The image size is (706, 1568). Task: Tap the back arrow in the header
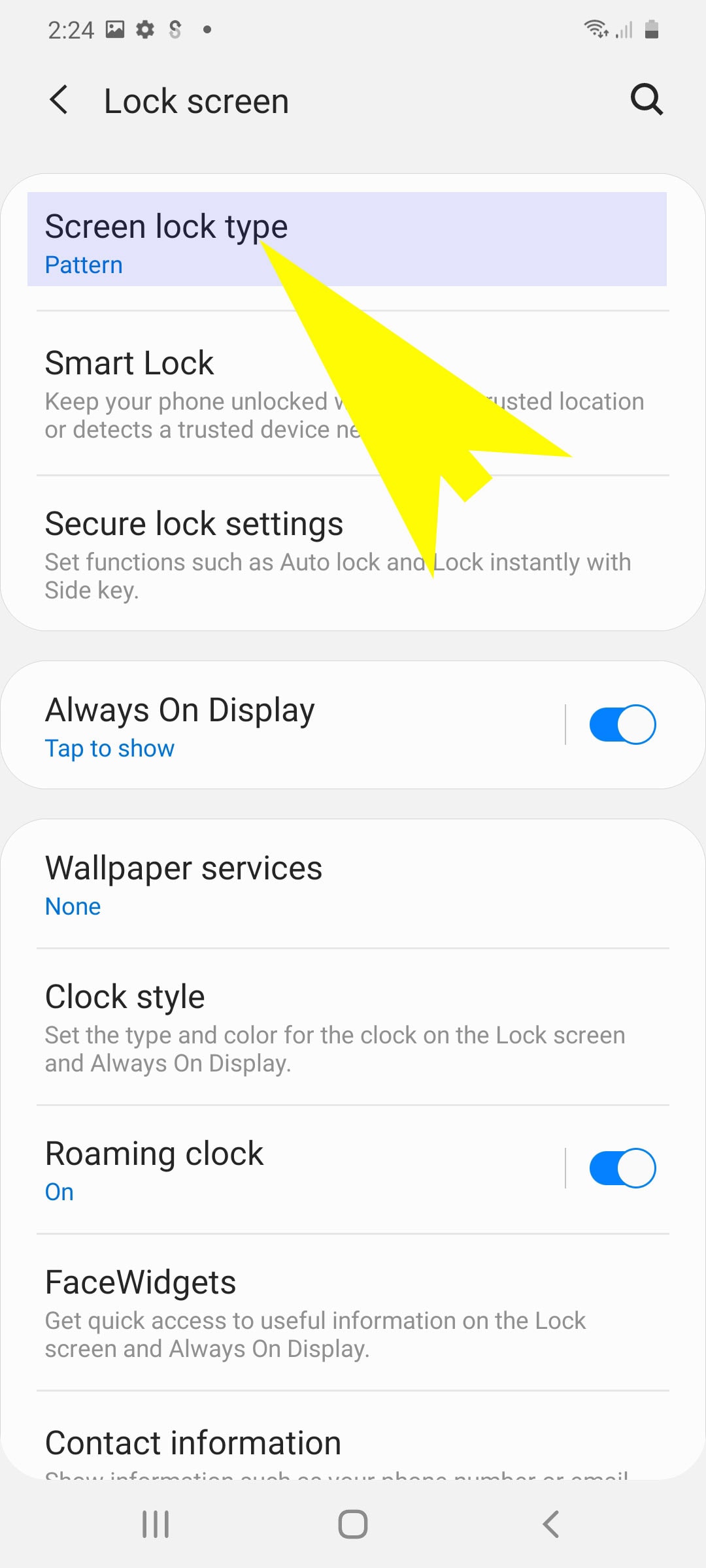coord(59,100)
